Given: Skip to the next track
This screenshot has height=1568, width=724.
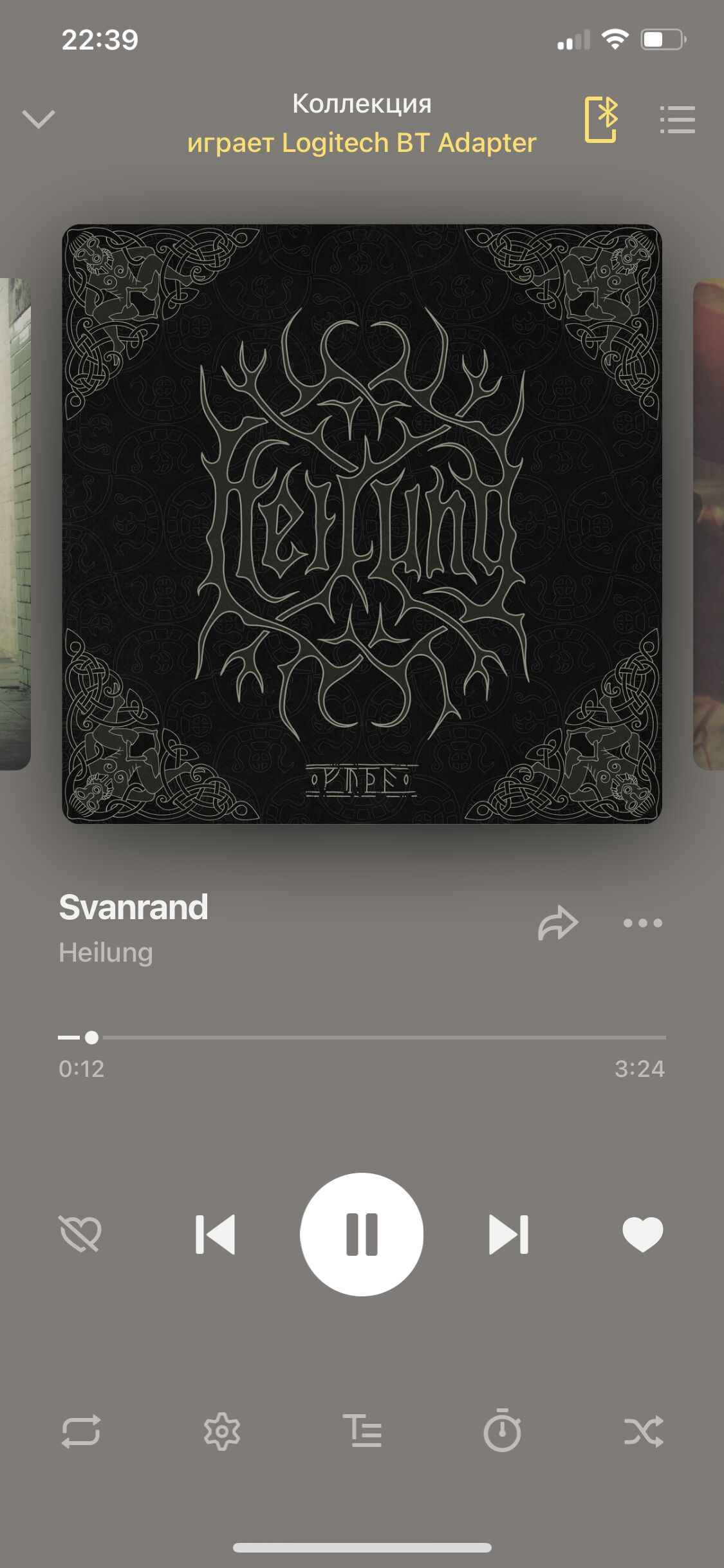Looking at the screenshot, I should [508, 1235].
